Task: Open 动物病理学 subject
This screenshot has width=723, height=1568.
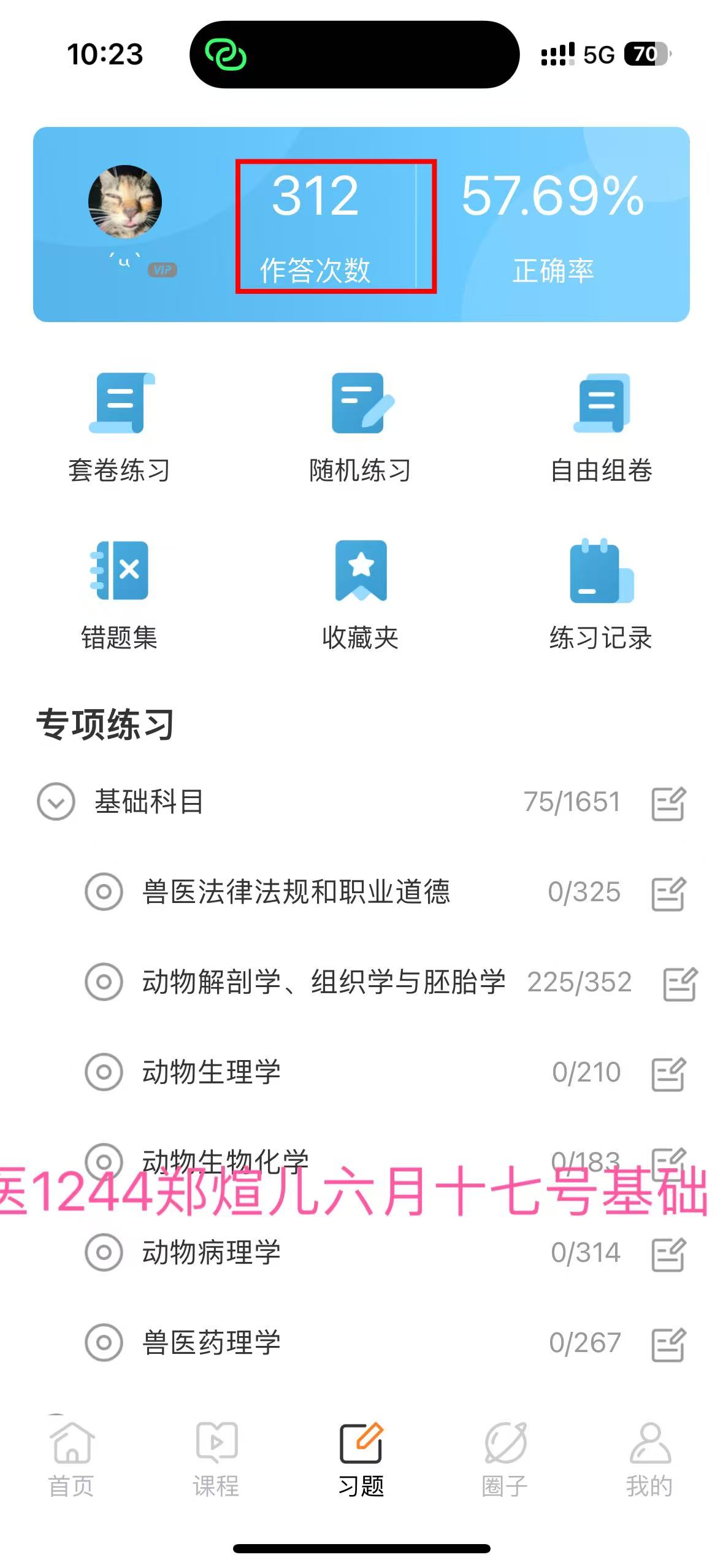Action: (212, 1253)
